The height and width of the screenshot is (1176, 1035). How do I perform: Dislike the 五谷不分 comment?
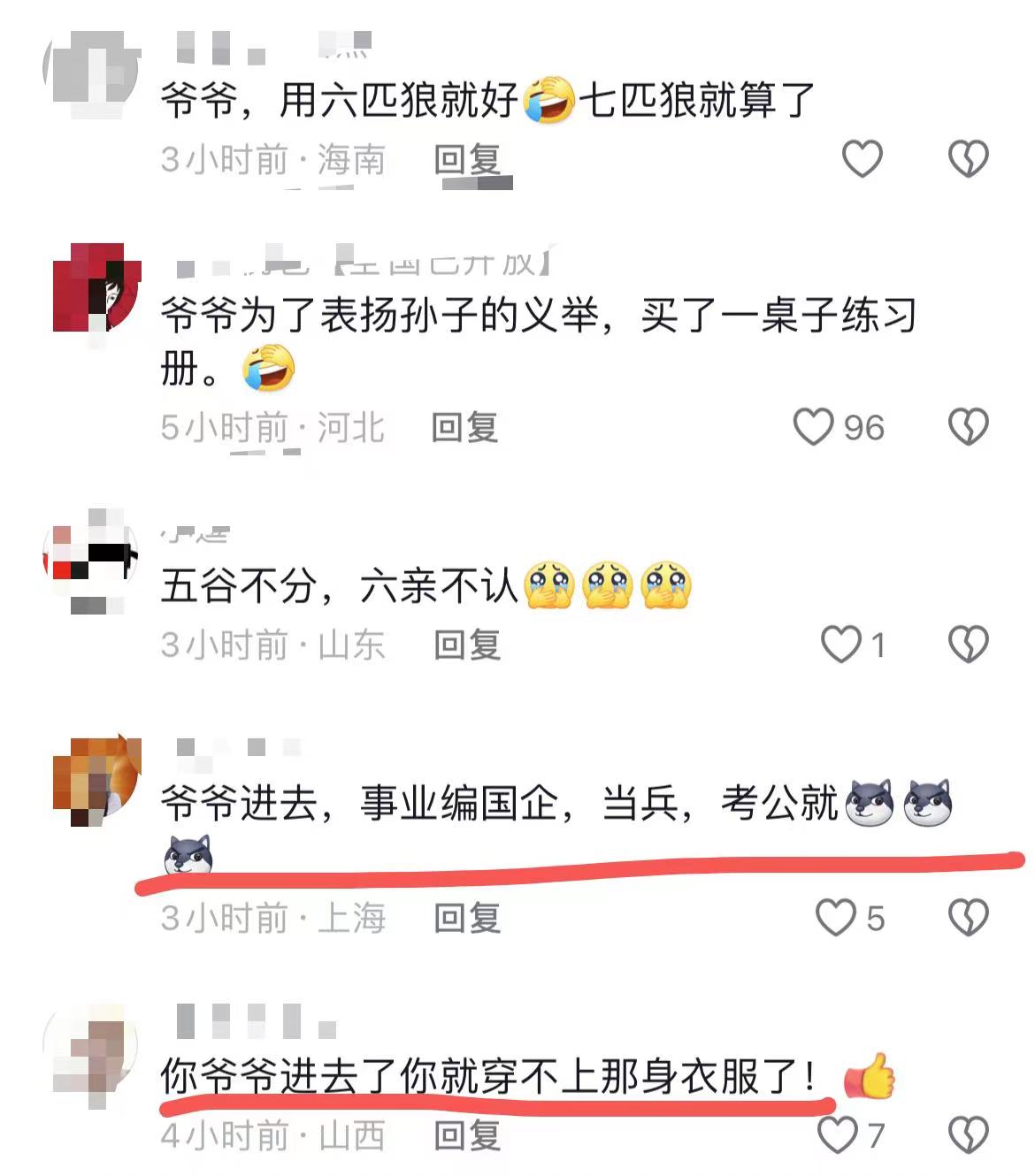(x=968, y=645)
